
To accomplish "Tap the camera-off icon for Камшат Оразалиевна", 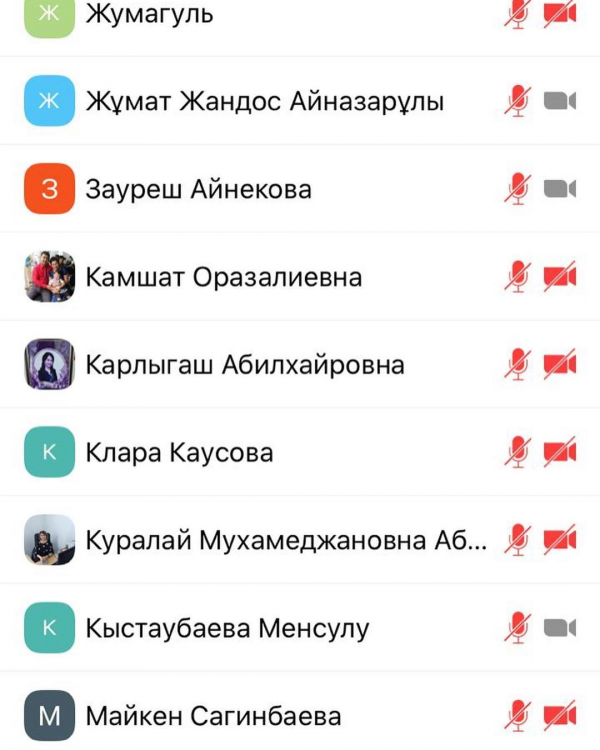I will pos(561,277).
